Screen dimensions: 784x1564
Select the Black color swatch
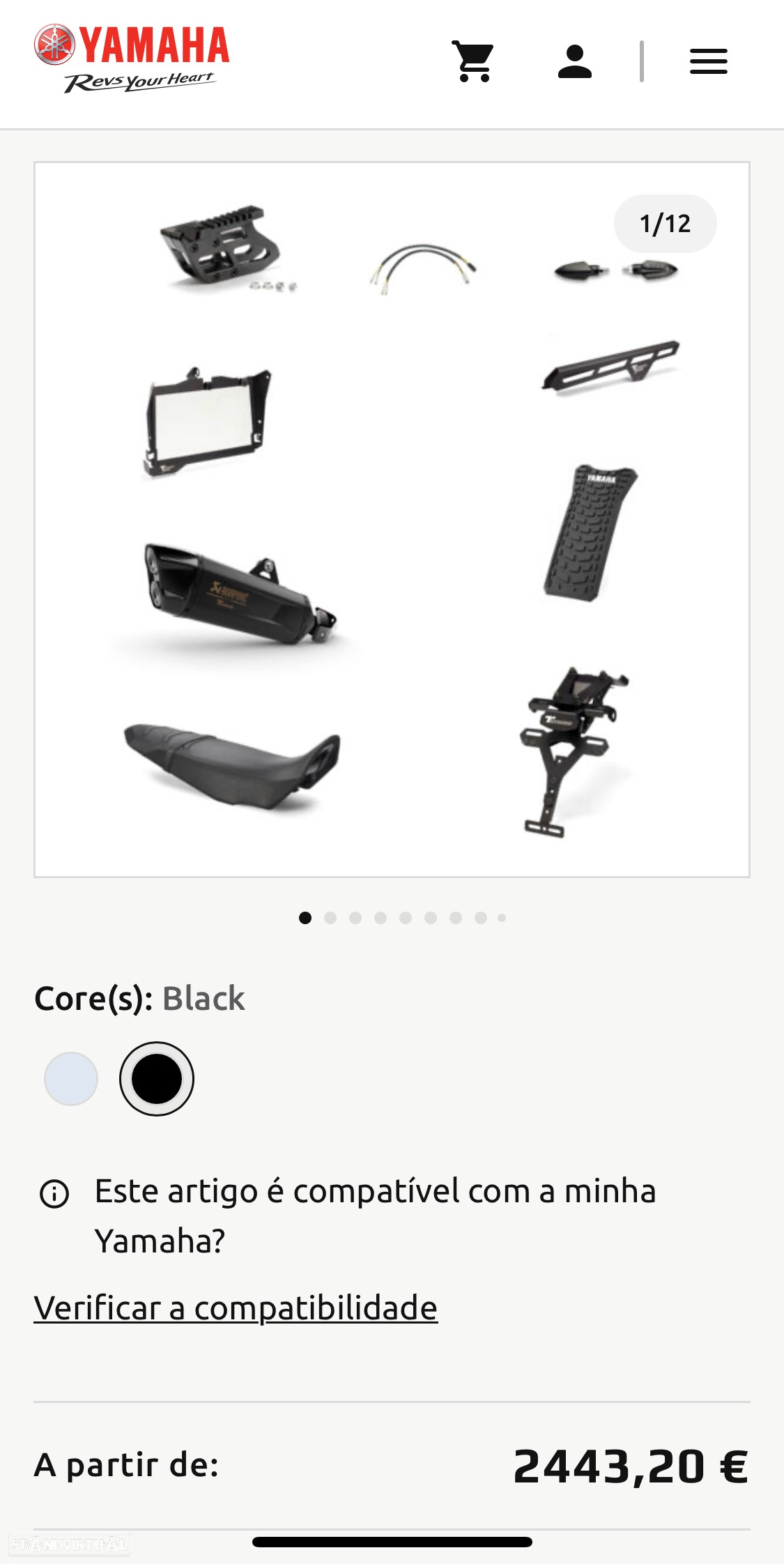coord(157,1078)
